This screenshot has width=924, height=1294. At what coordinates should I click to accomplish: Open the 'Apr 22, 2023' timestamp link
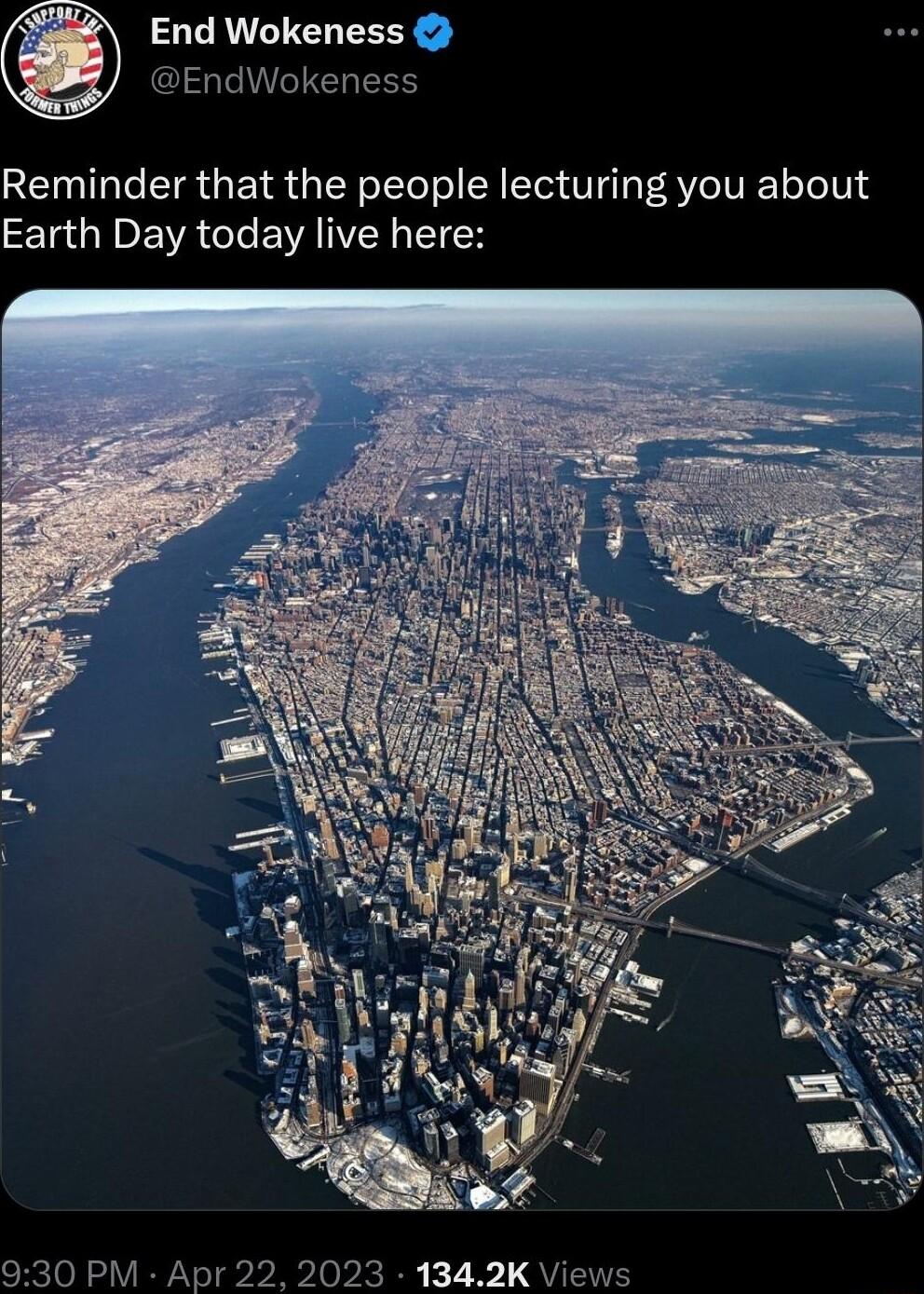click(271, 1268)
